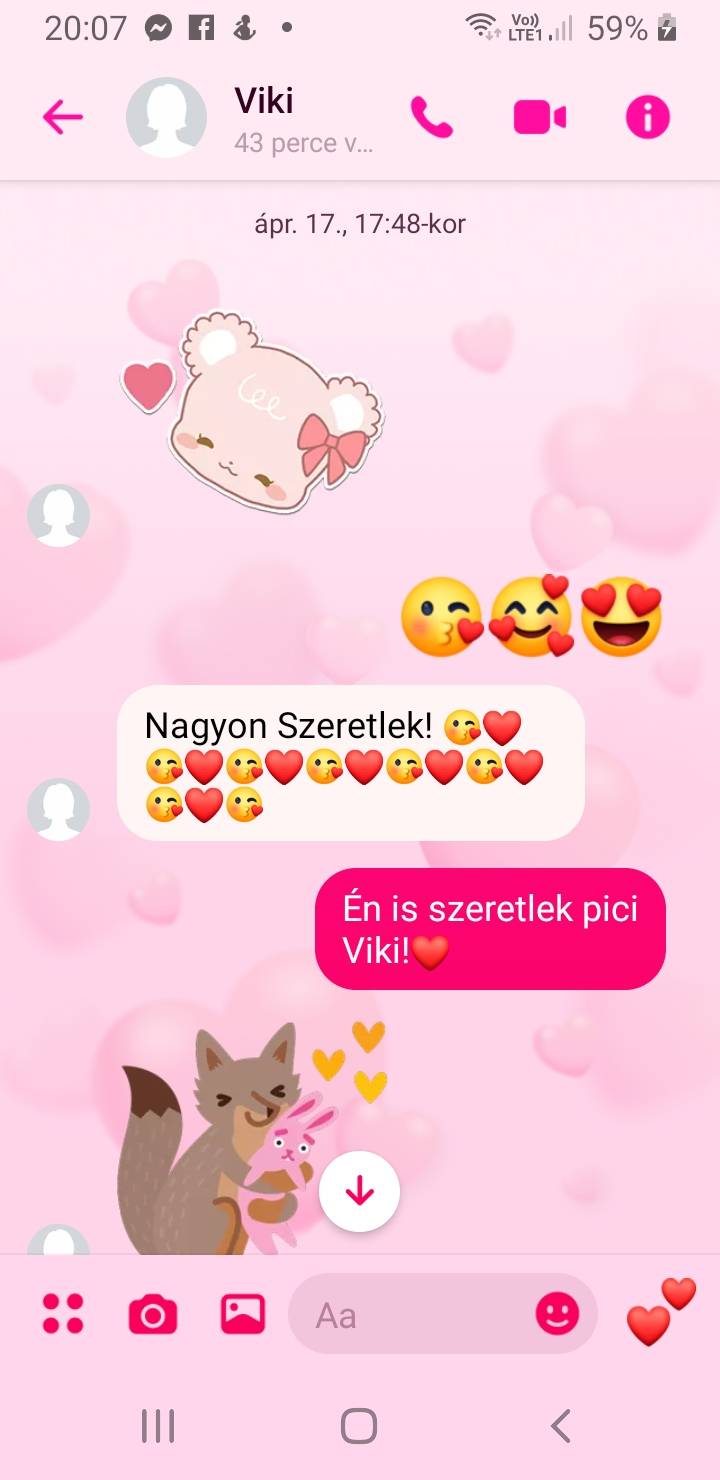Open Viki's profile from the header name
The width and height of the screenshot is (720, 1480).
point(264,101)
